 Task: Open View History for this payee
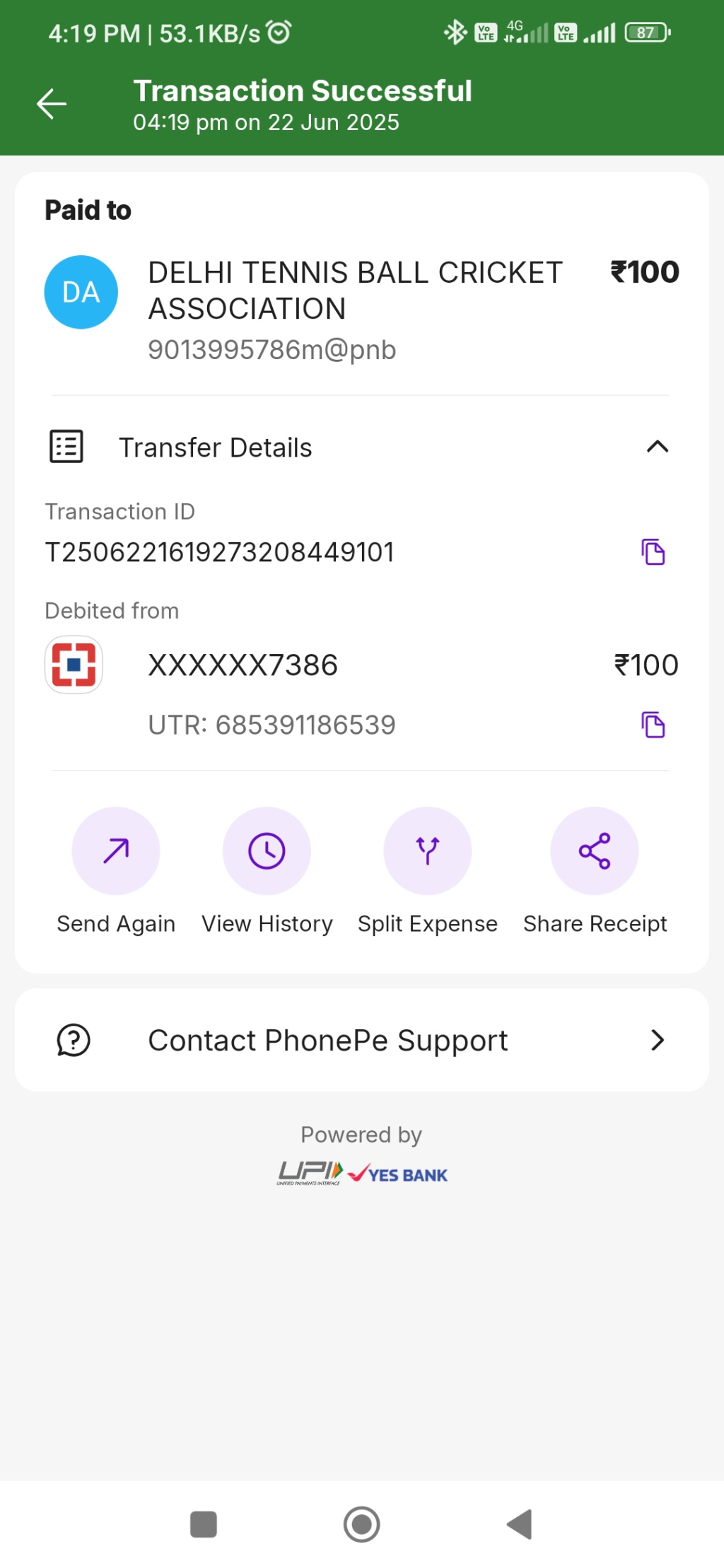click(x=267, y=850)
